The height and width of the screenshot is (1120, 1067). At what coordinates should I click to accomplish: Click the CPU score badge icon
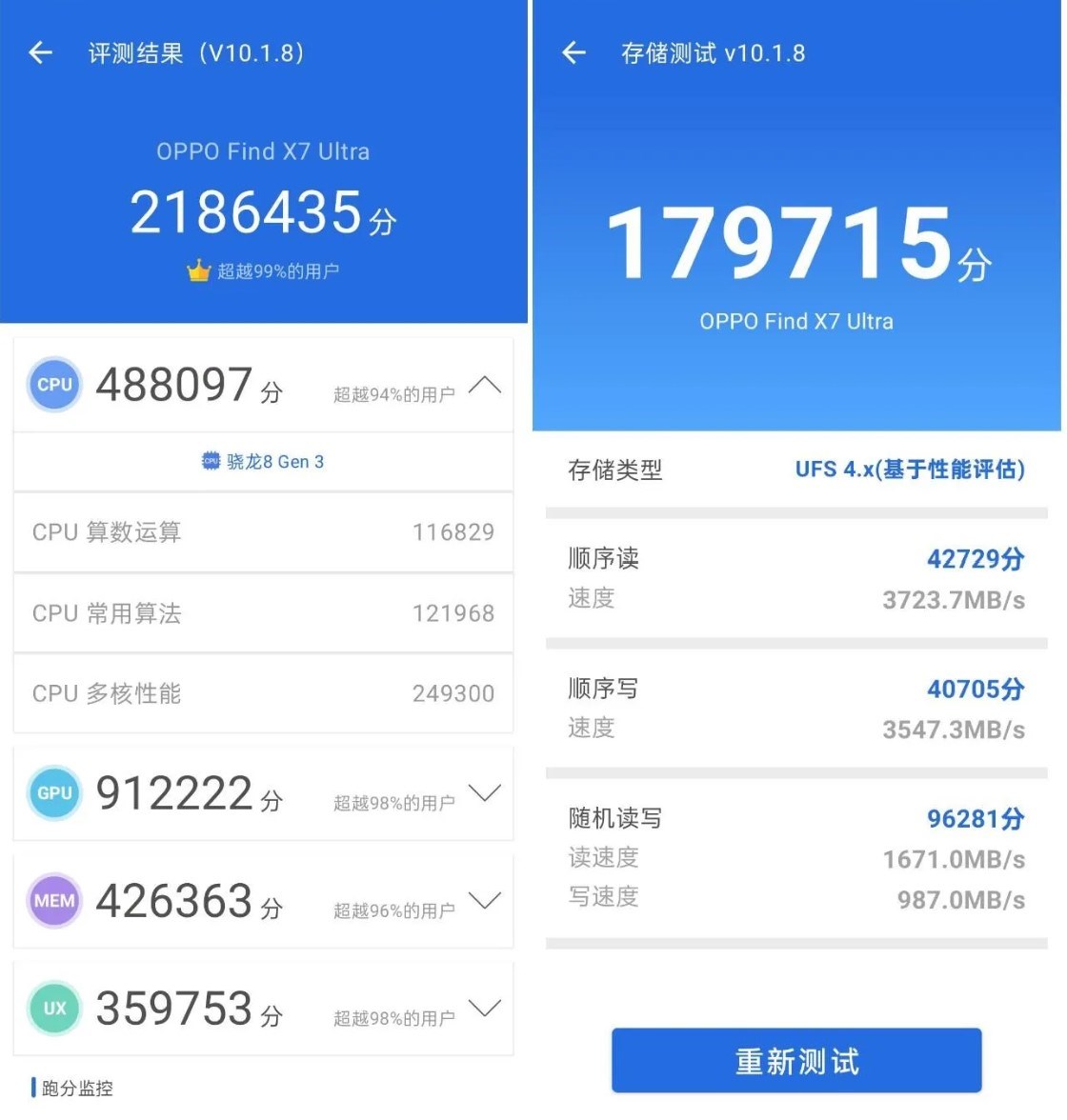click(x=54, y=385)
